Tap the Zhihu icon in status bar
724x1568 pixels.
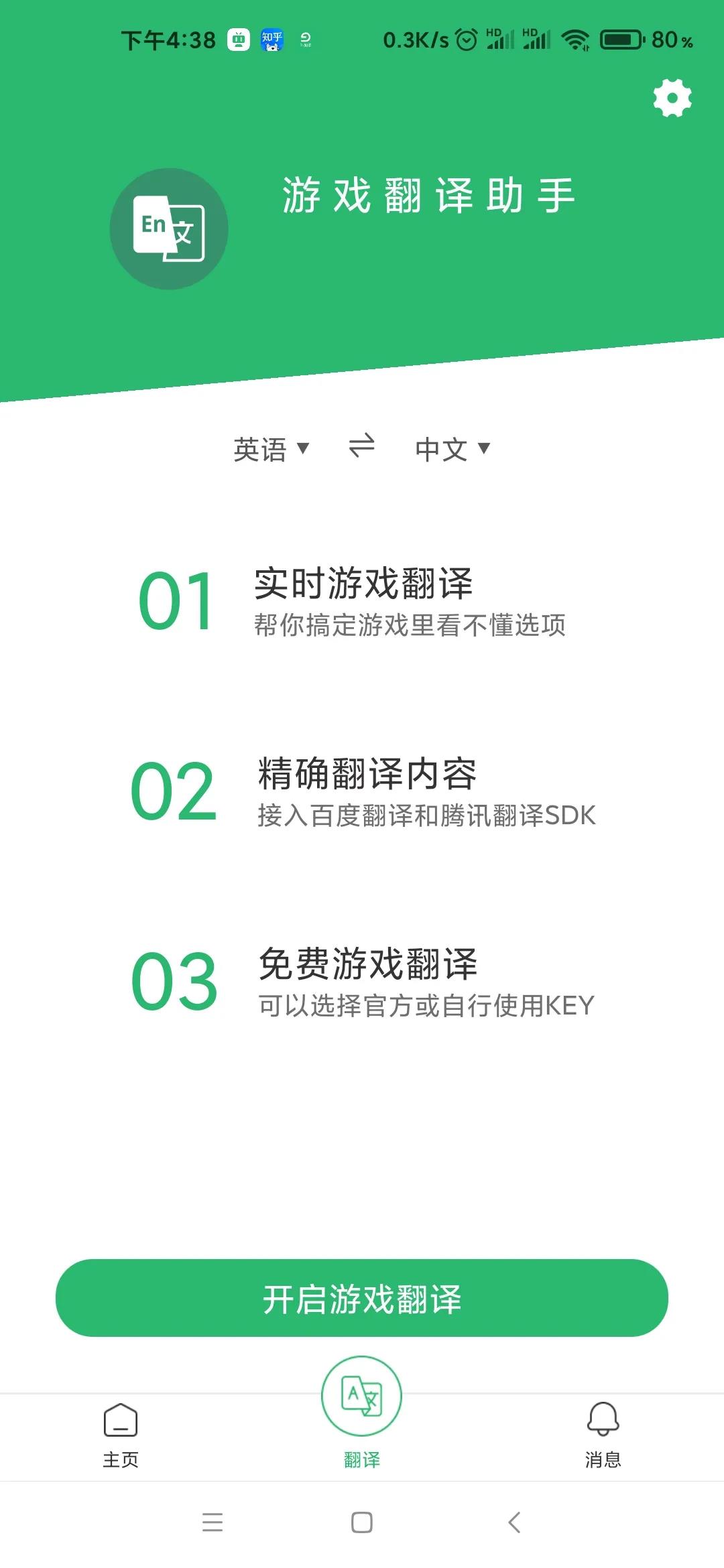pyautogui.click(x=271, y=38)
